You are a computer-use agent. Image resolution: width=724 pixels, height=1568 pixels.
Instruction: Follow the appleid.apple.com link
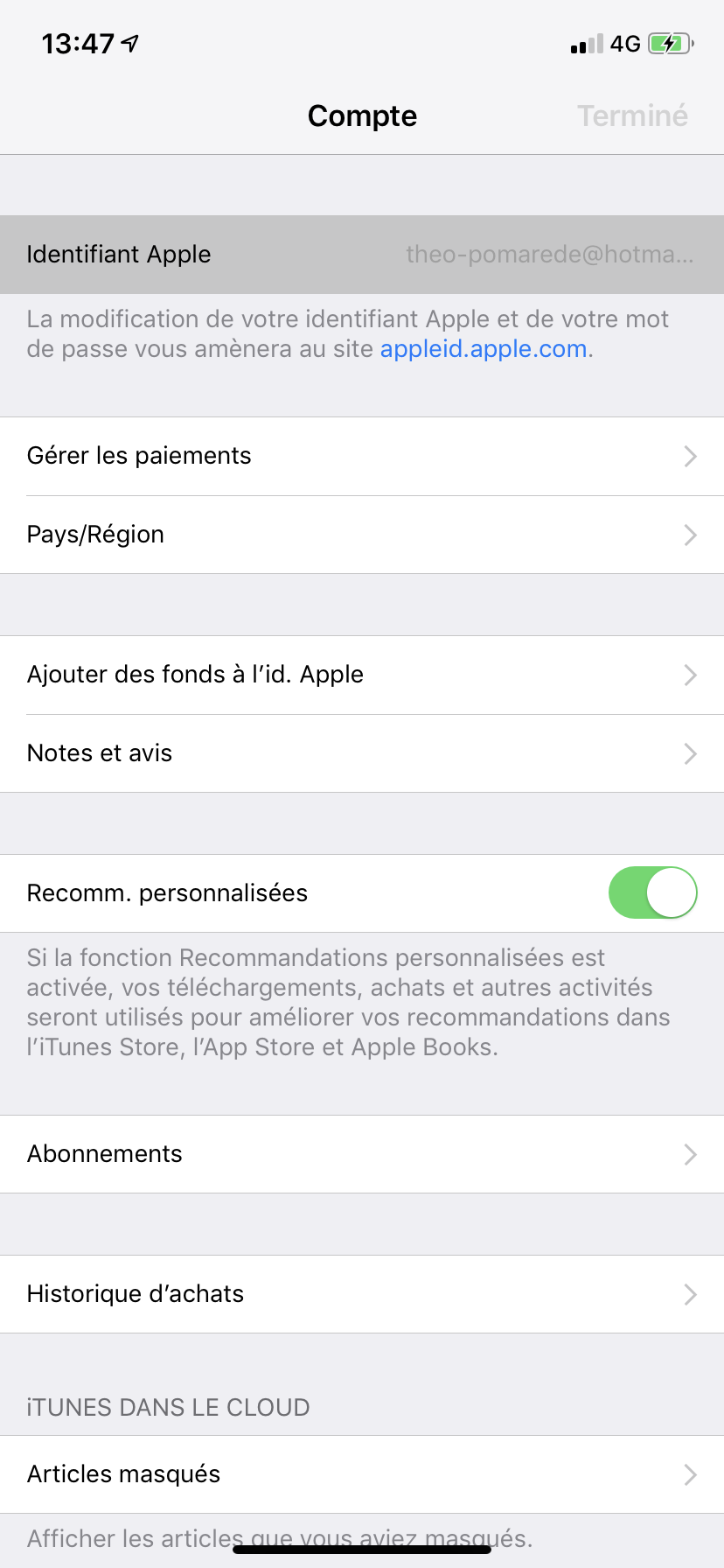483,349
